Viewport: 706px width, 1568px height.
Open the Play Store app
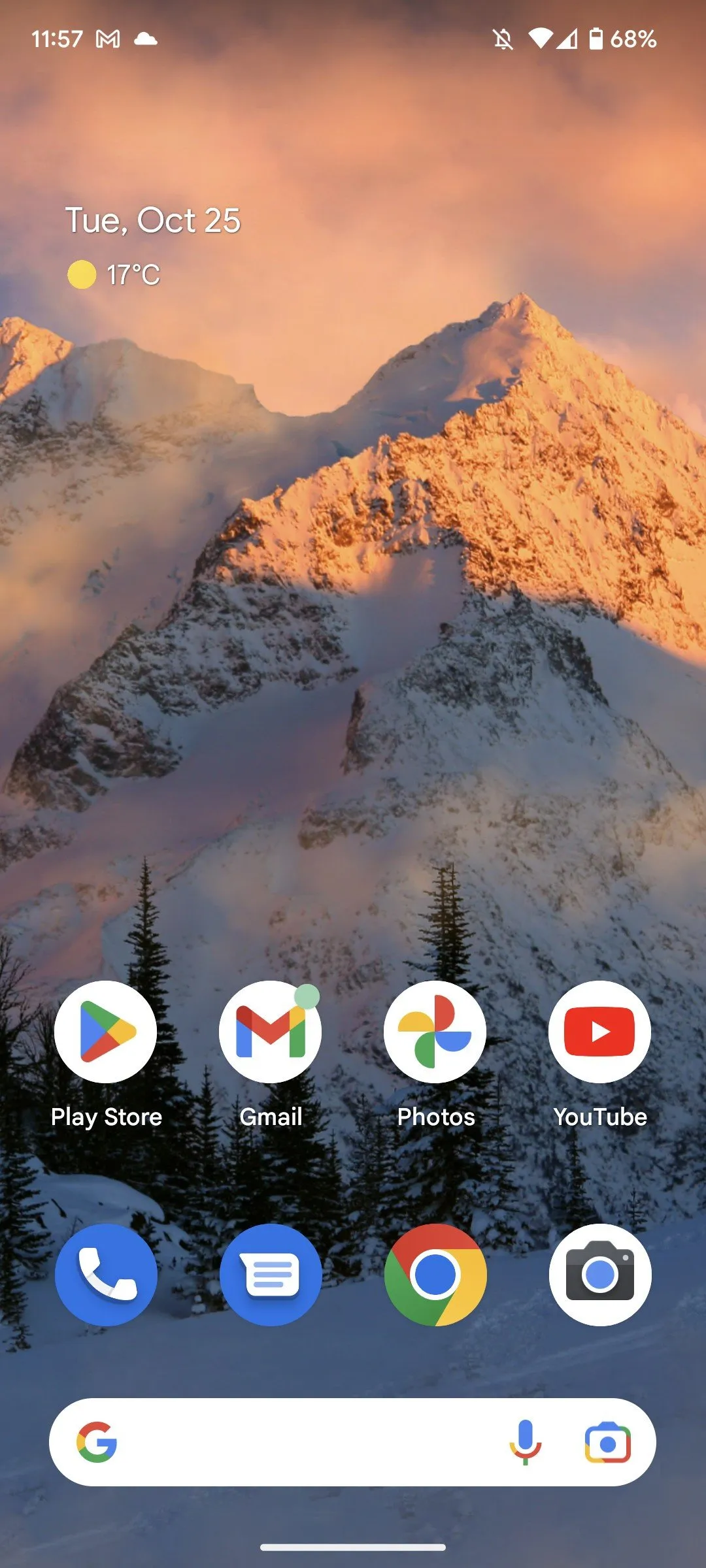106,1032
